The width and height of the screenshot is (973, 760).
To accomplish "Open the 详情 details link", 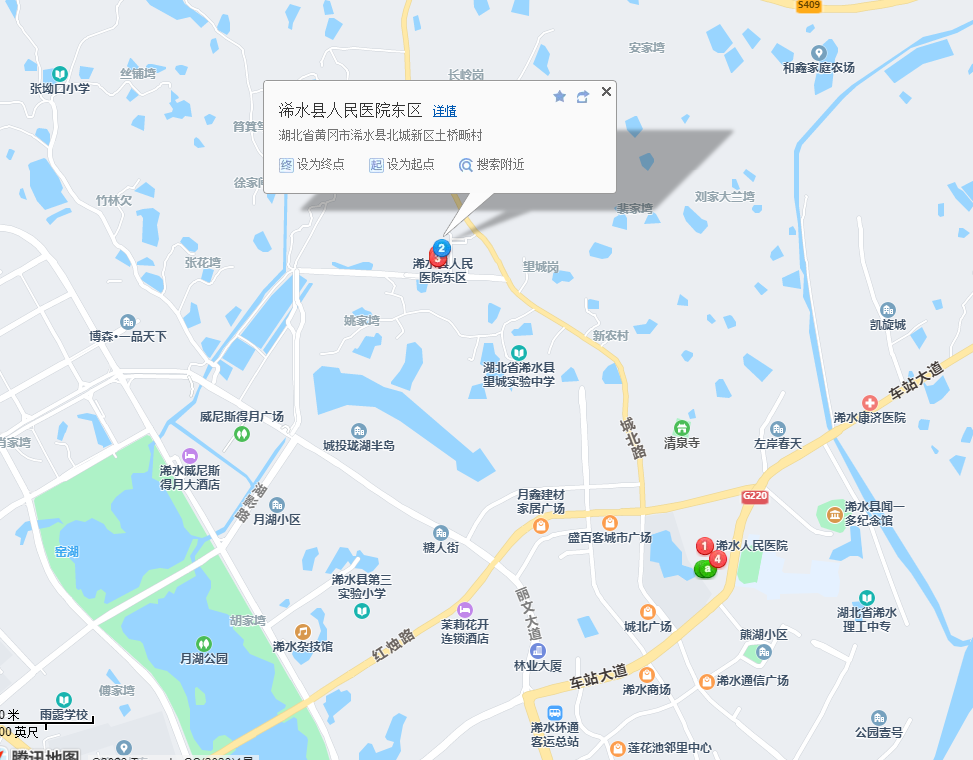I will click(444, 111).
